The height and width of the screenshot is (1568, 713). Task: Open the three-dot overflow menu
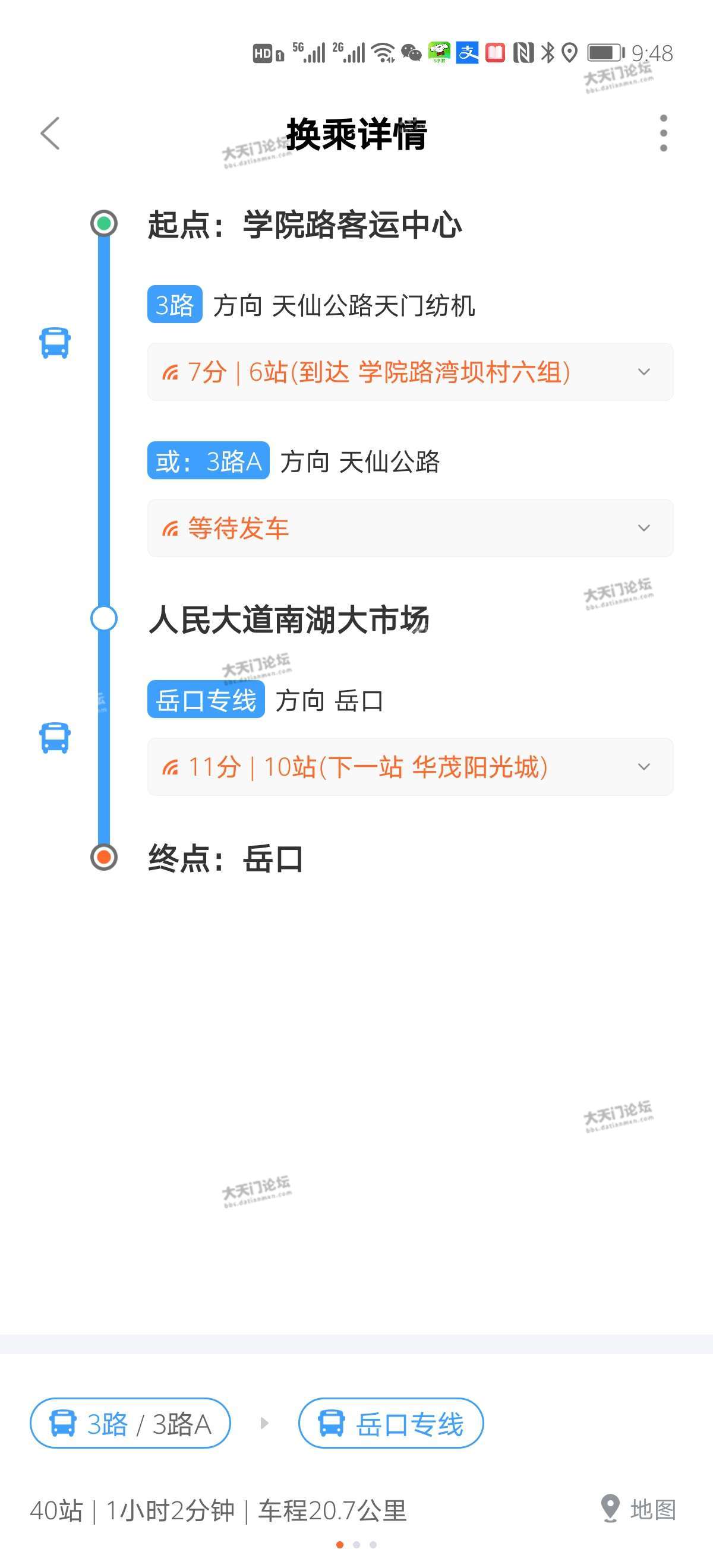point(663,132)
